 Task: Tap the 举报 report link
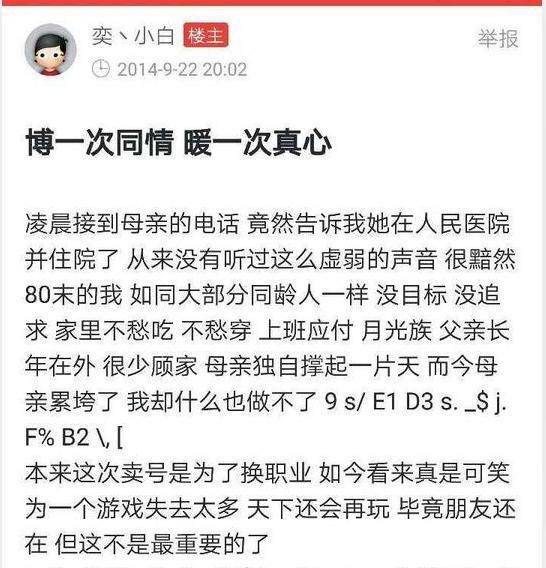tap(498, 38)
